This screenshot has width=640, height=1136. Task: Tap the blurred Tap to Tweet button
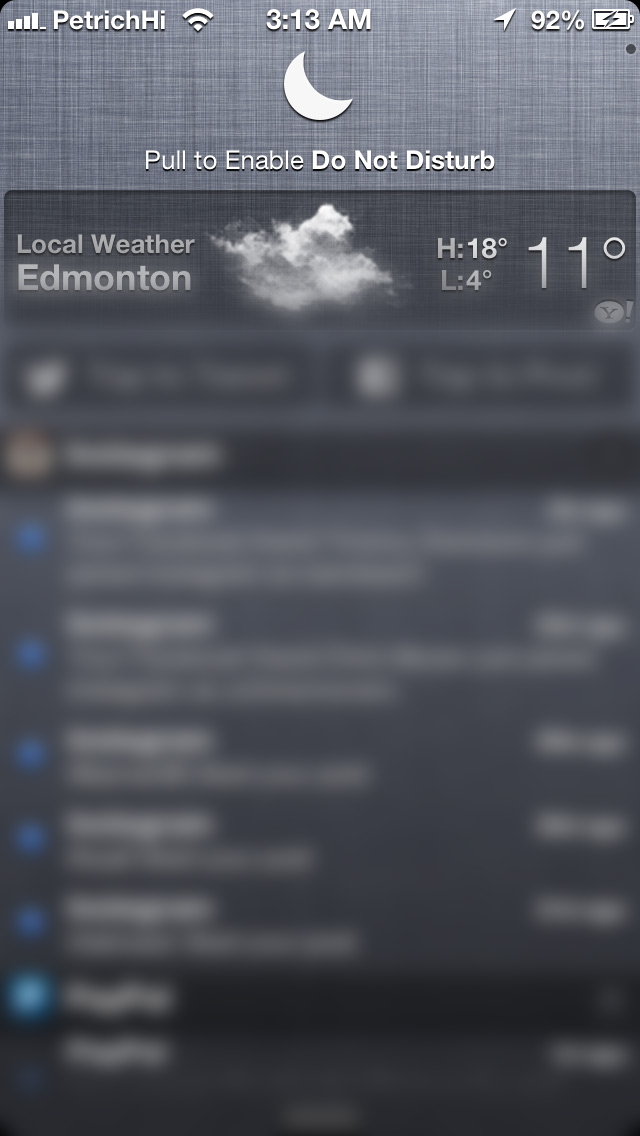tap(160, 378)
